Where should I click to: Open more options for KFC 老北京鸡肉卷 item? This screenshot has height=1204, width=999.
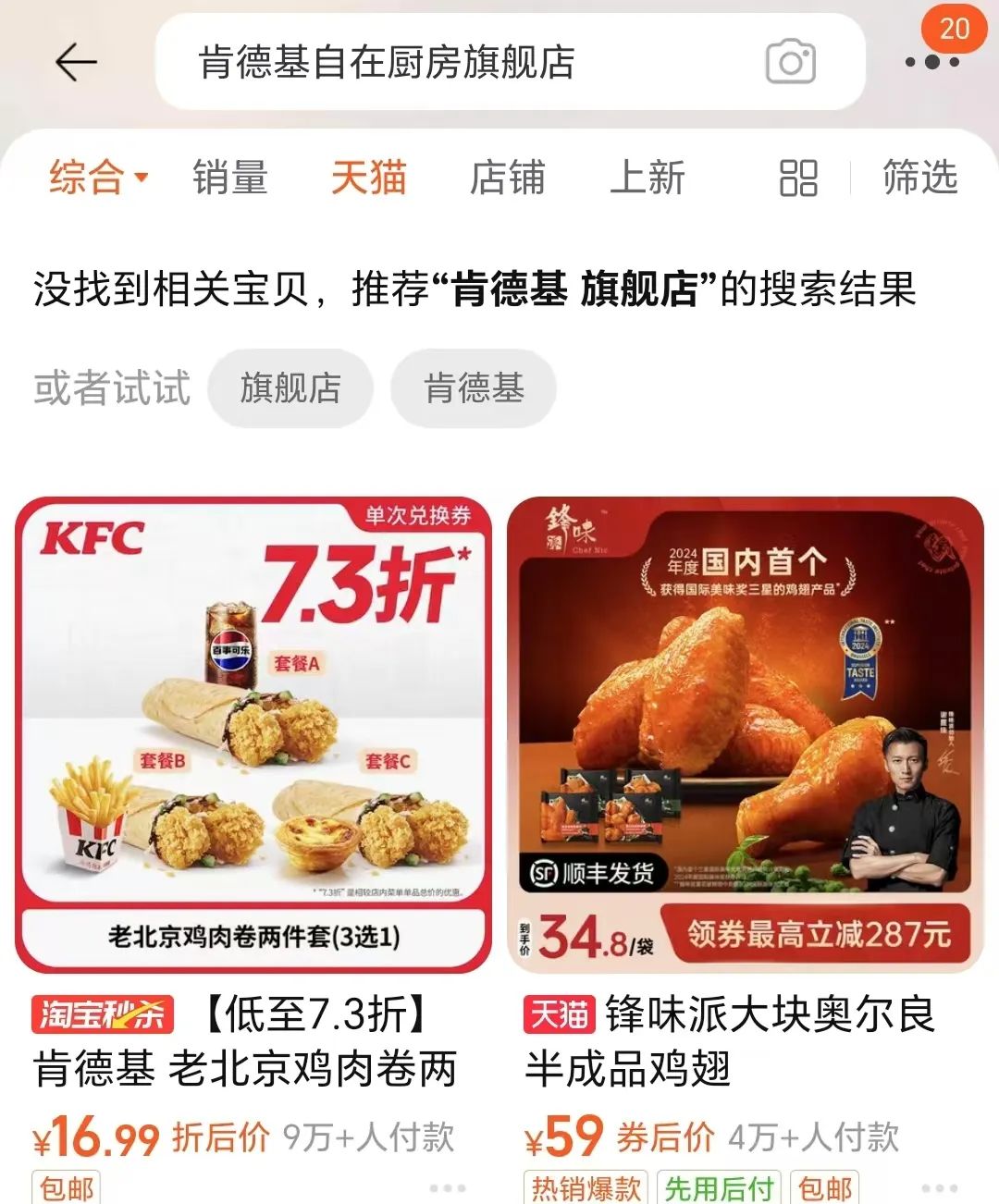[x=448, y=1187]
